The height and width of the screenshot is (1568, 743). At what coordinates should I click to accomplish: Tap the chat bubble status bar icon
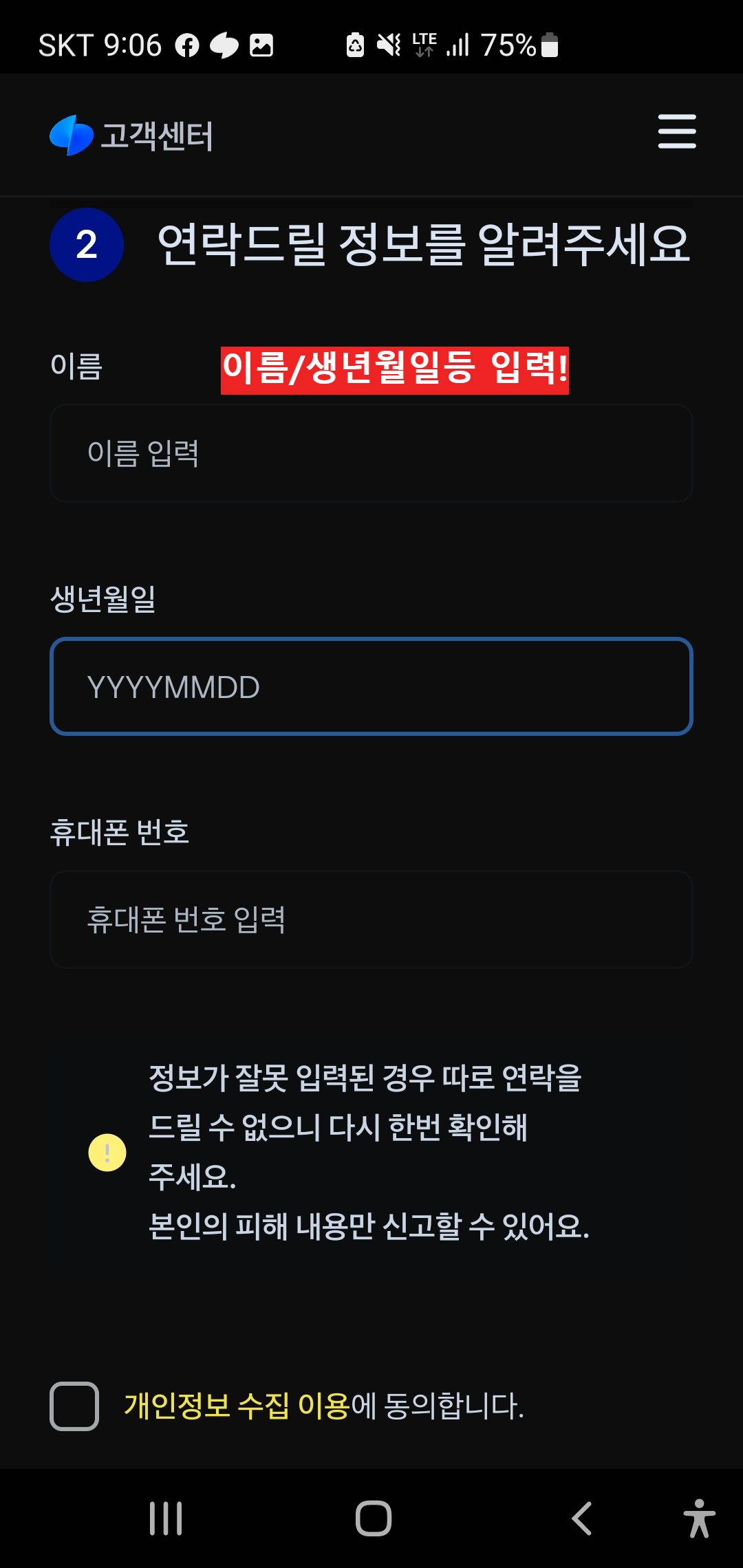point(224,45)
